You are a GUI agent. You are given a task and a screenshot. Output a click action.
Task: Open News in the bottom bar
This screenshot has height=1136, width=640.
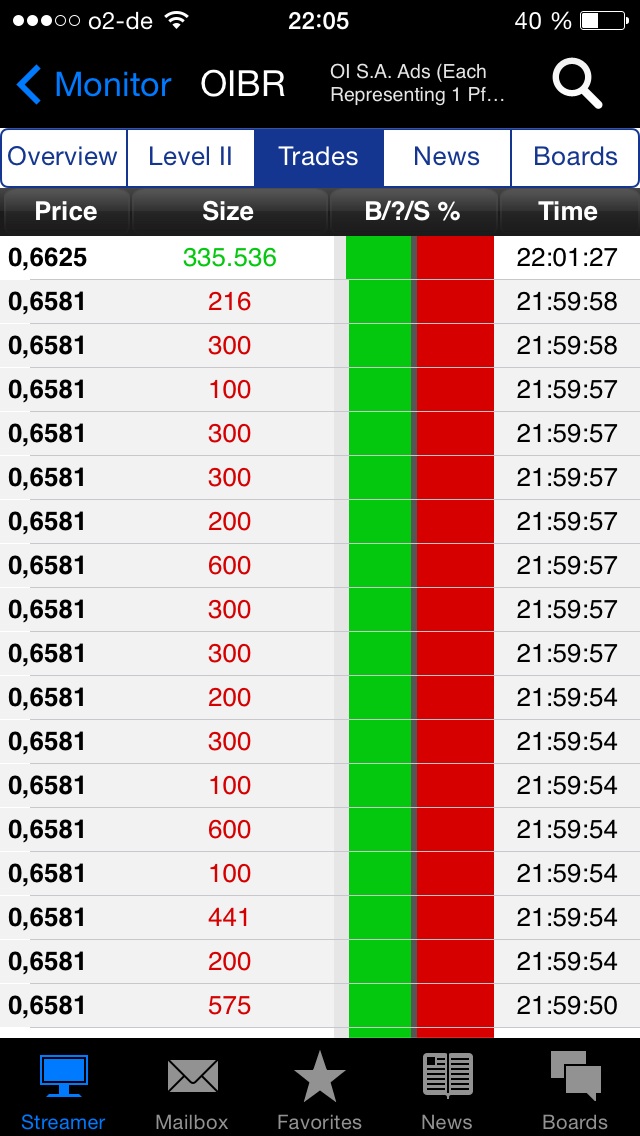[x=447, y=1090]
